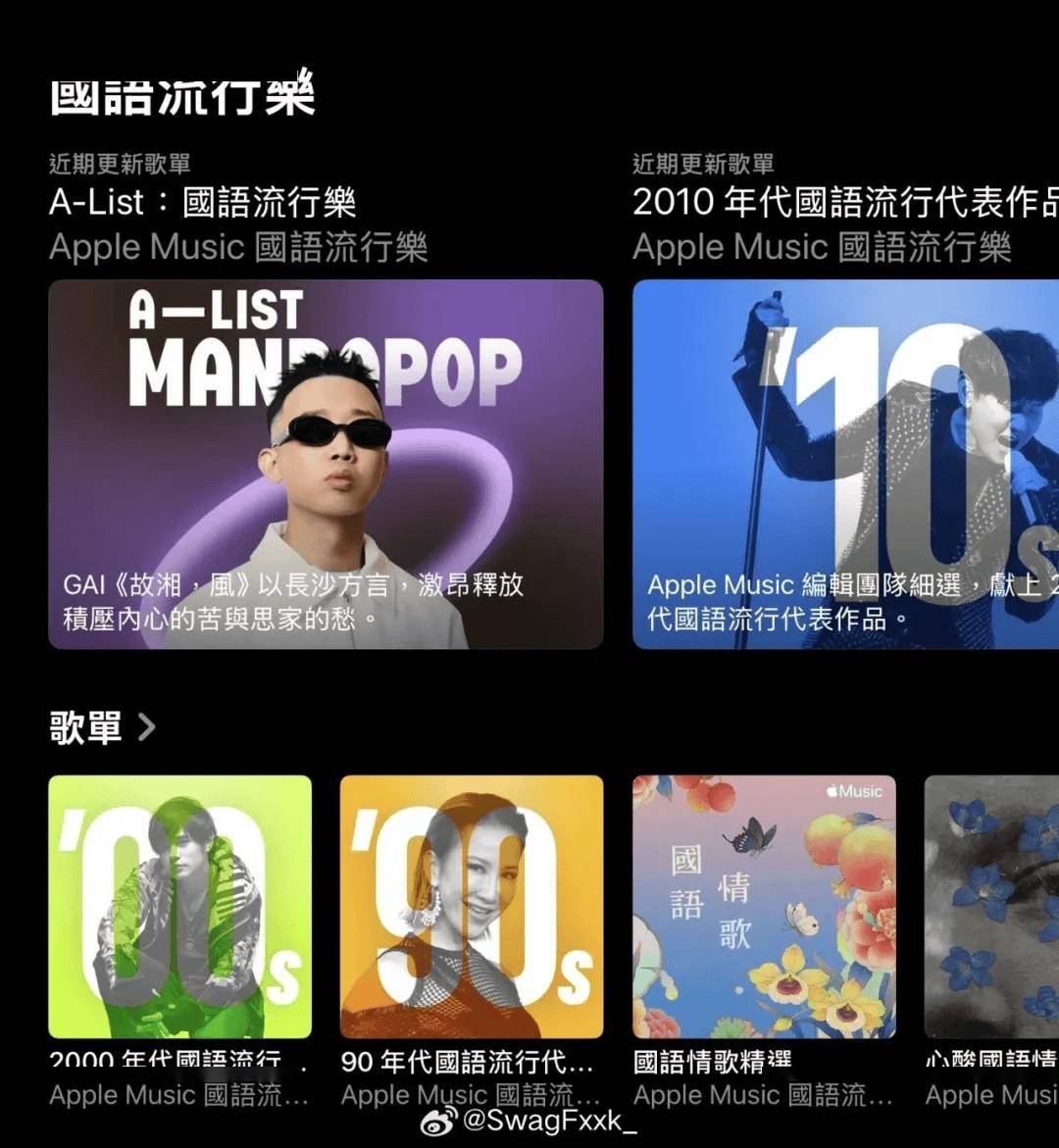Open the 2000 年代國語流行 playlist tile

(180, 907)
